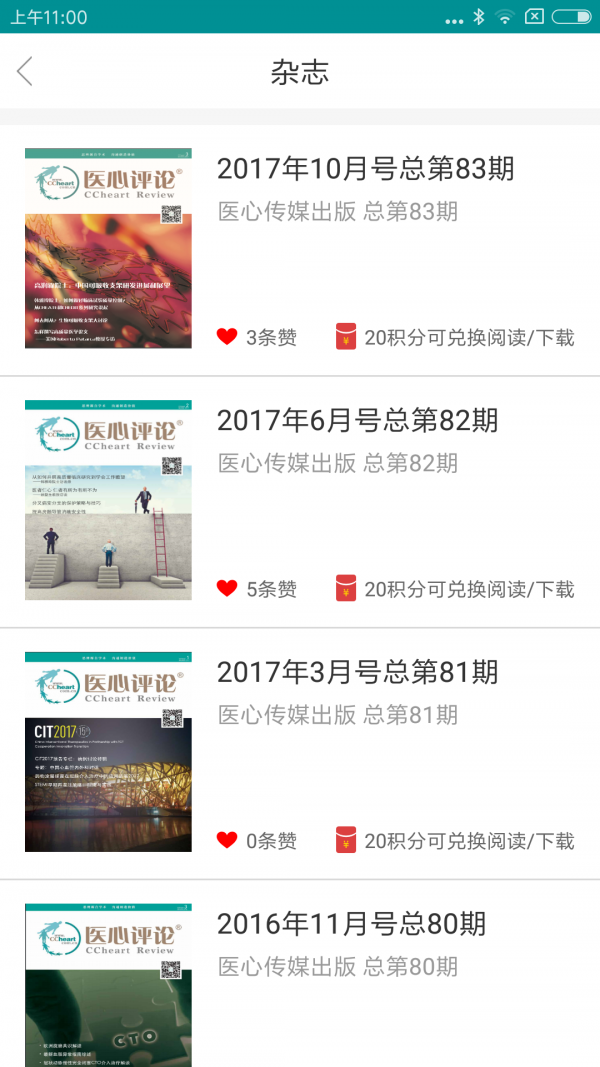Redeem 20积分 to read 总第81期

point(455,841)
